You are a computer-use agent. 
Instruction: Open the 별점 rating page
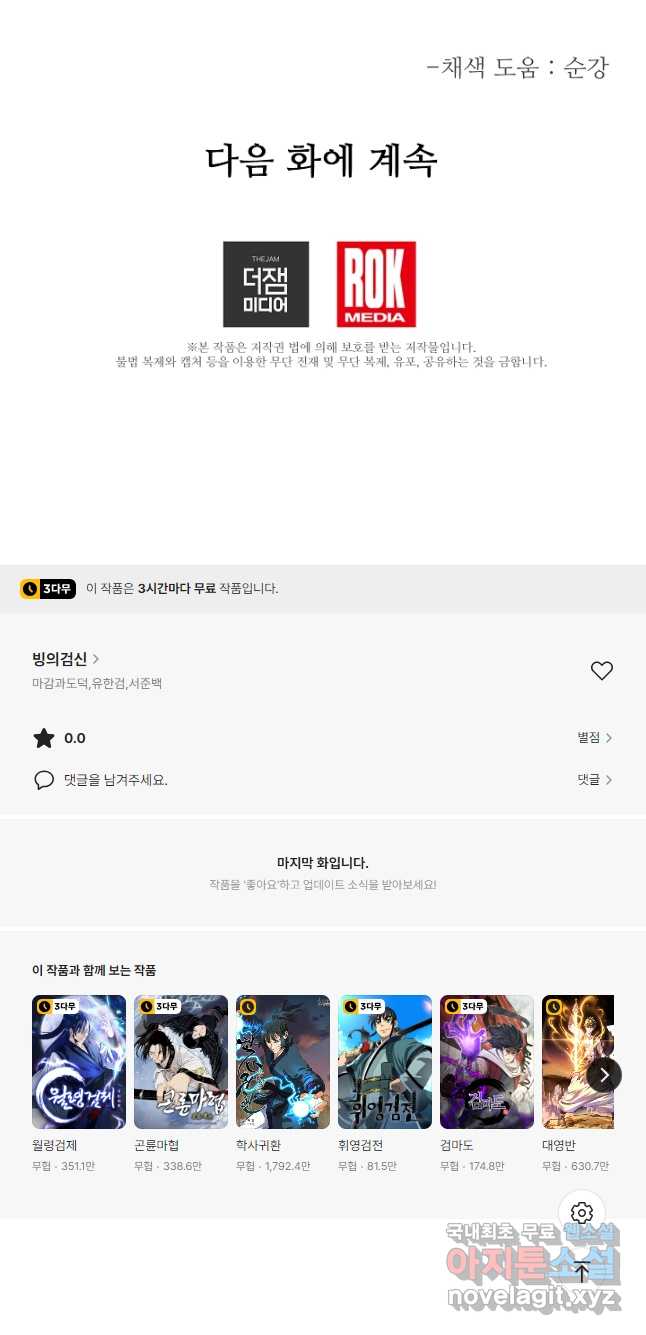(x=594, y=738)
